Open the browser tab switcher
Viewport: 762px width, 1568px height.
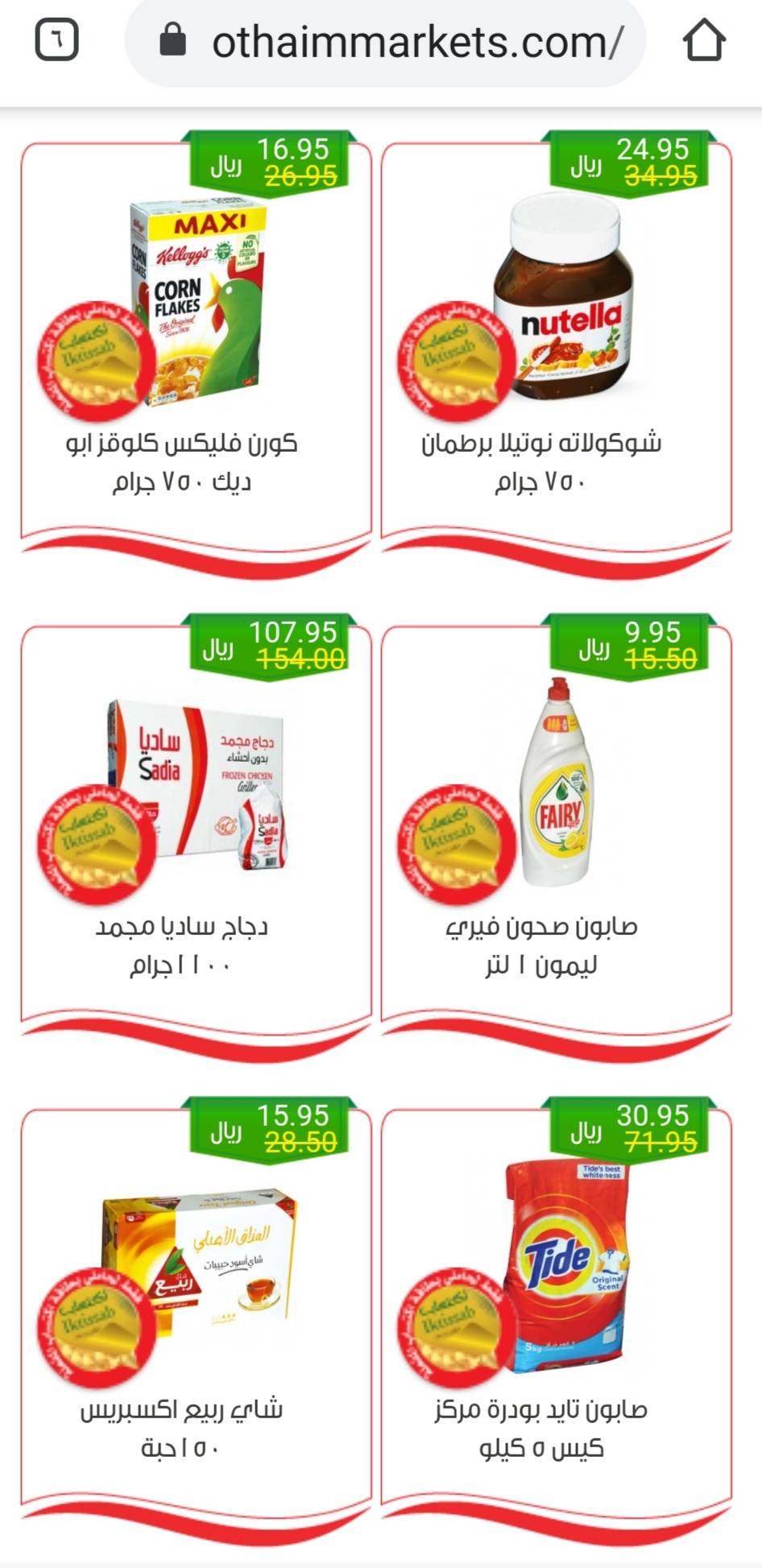coord(56,40)
